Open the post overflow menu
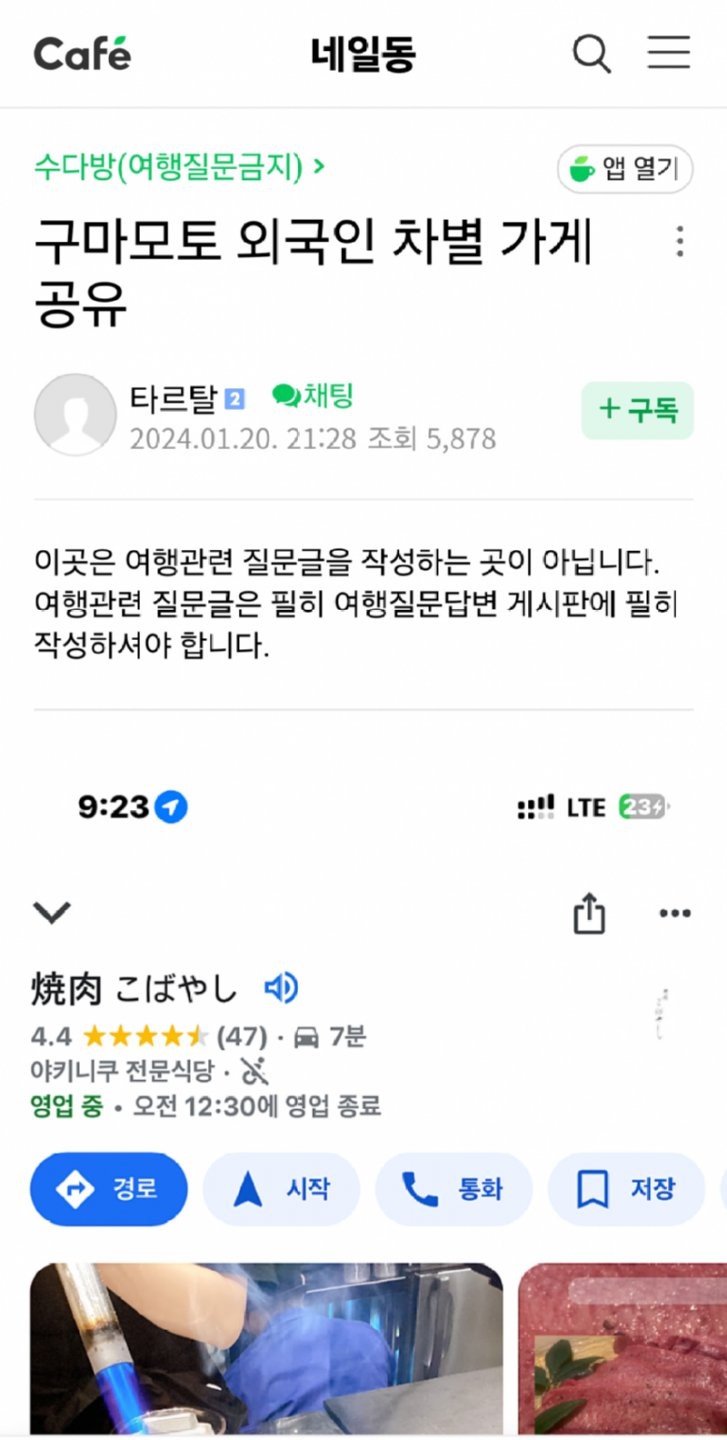The width and height of the screenshot is (727, 1440). click(680, 241)
